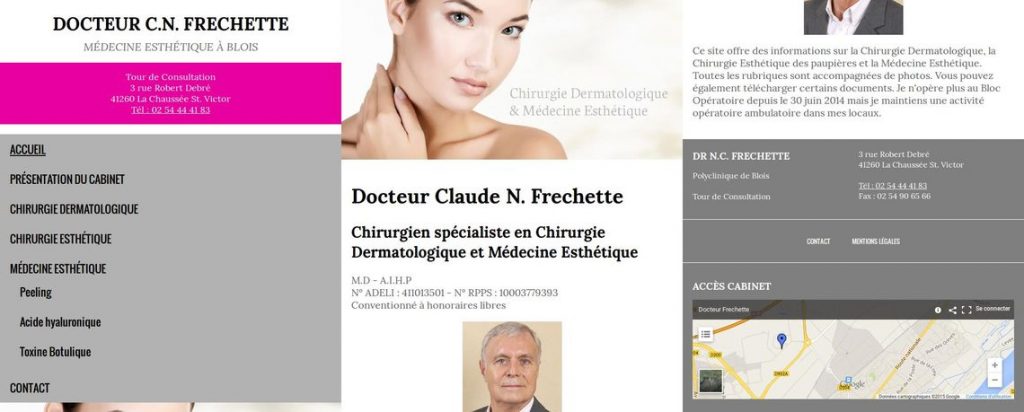Share the Docteur Frechette map
Image resolution: width=1024 pixels, height=412 pixels.
(x=952, y=310)
